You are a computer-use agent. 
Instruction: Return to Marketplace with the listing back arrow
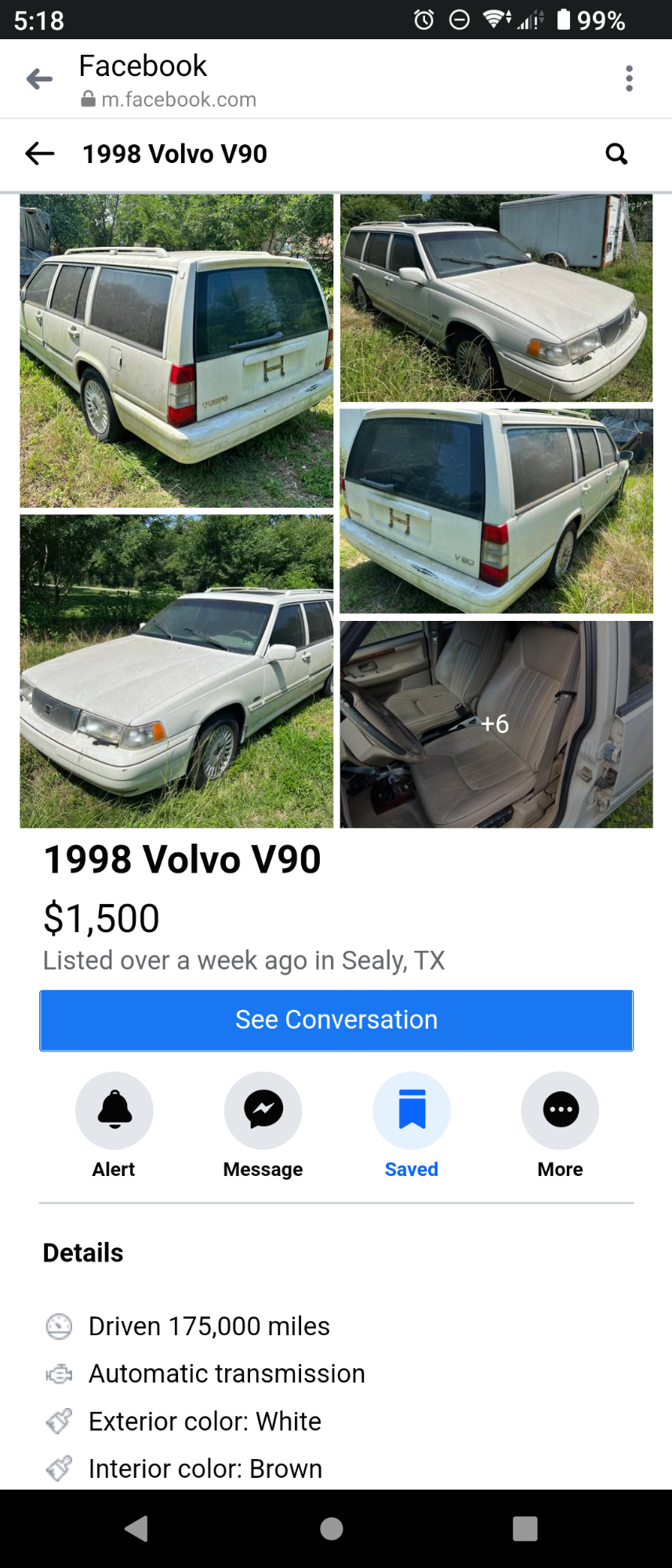coord(39,154)
